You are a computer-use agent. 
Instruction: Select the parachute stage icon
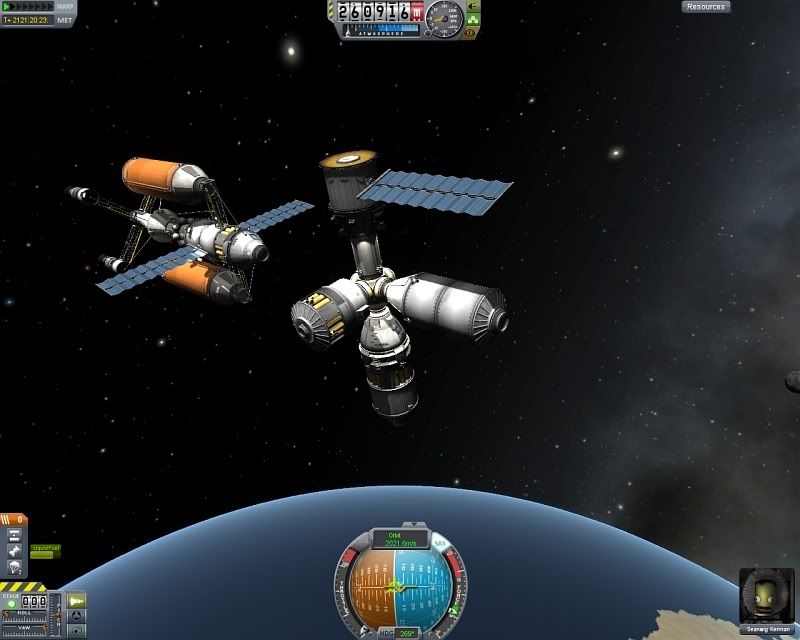tap(13, 567)
